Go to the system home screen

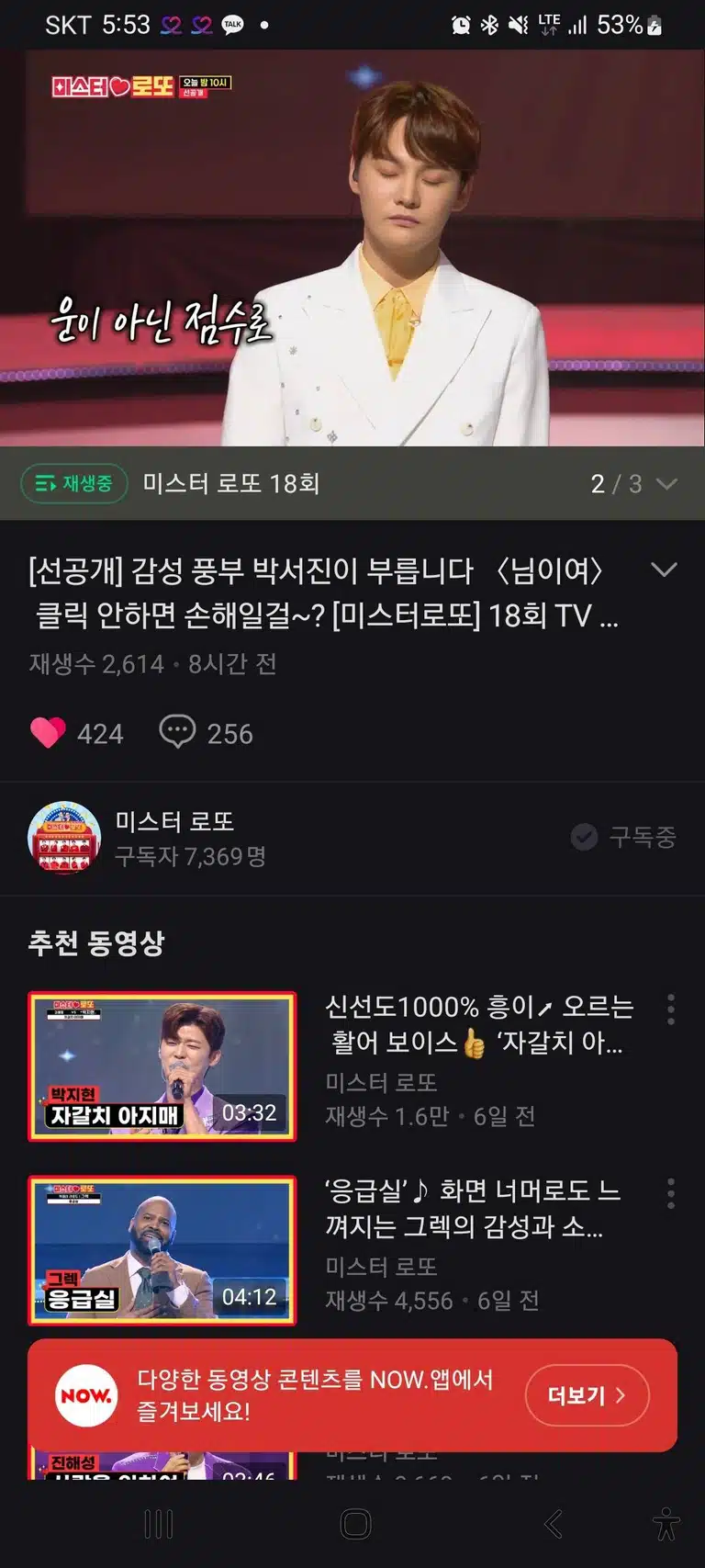click(x=355, y=1524)
